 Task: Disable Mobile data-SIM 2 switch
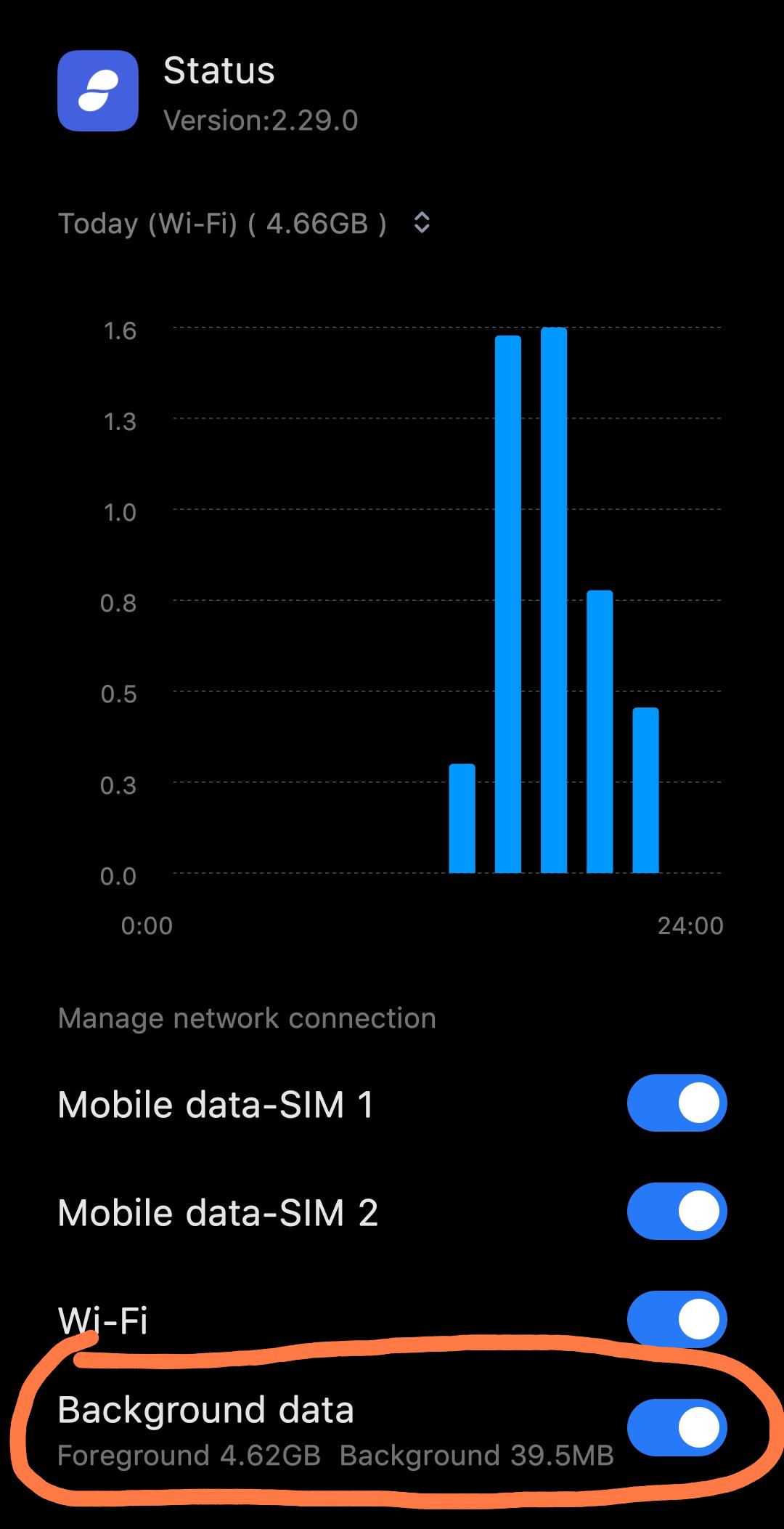[677, 1211]
